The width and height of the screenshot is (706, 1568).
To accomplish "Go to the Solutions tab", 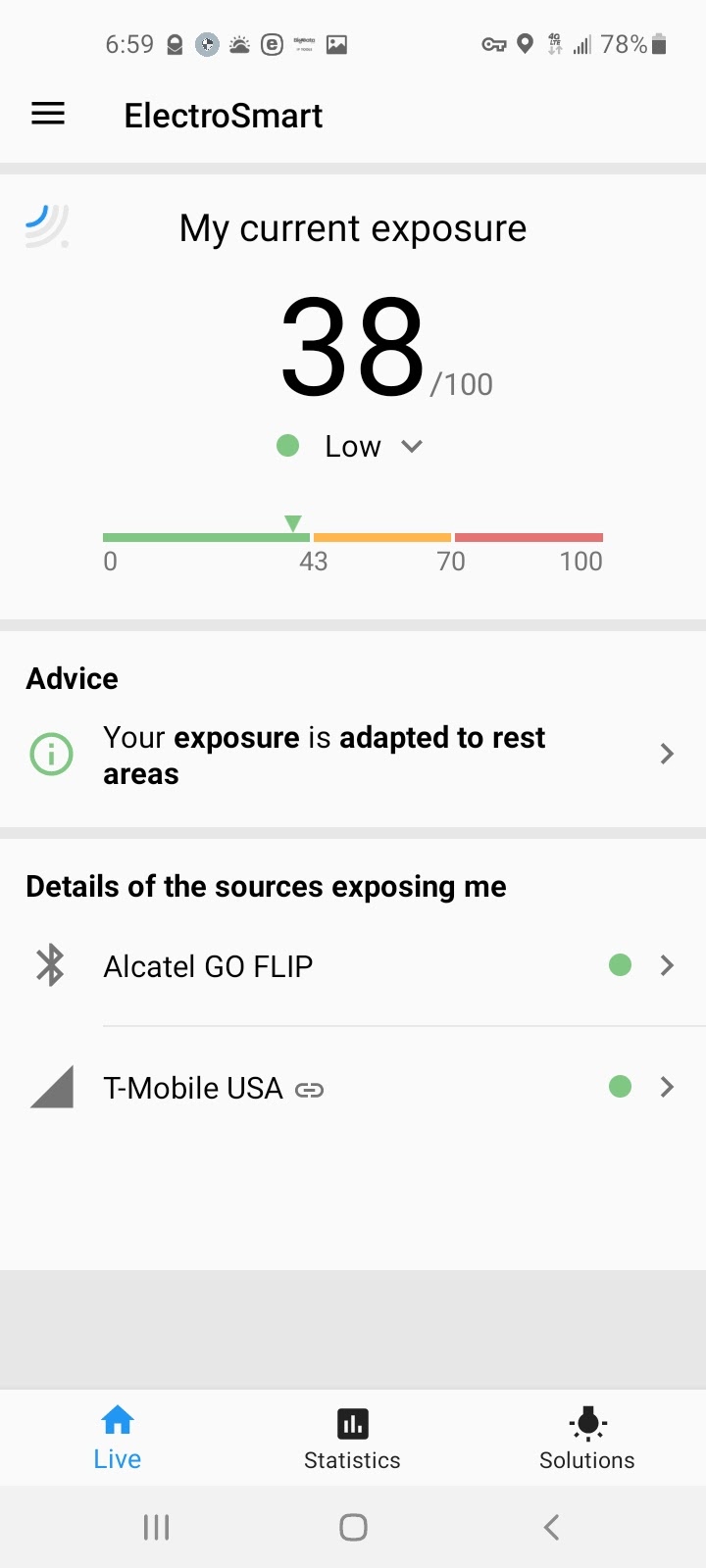I will 586,1438.
